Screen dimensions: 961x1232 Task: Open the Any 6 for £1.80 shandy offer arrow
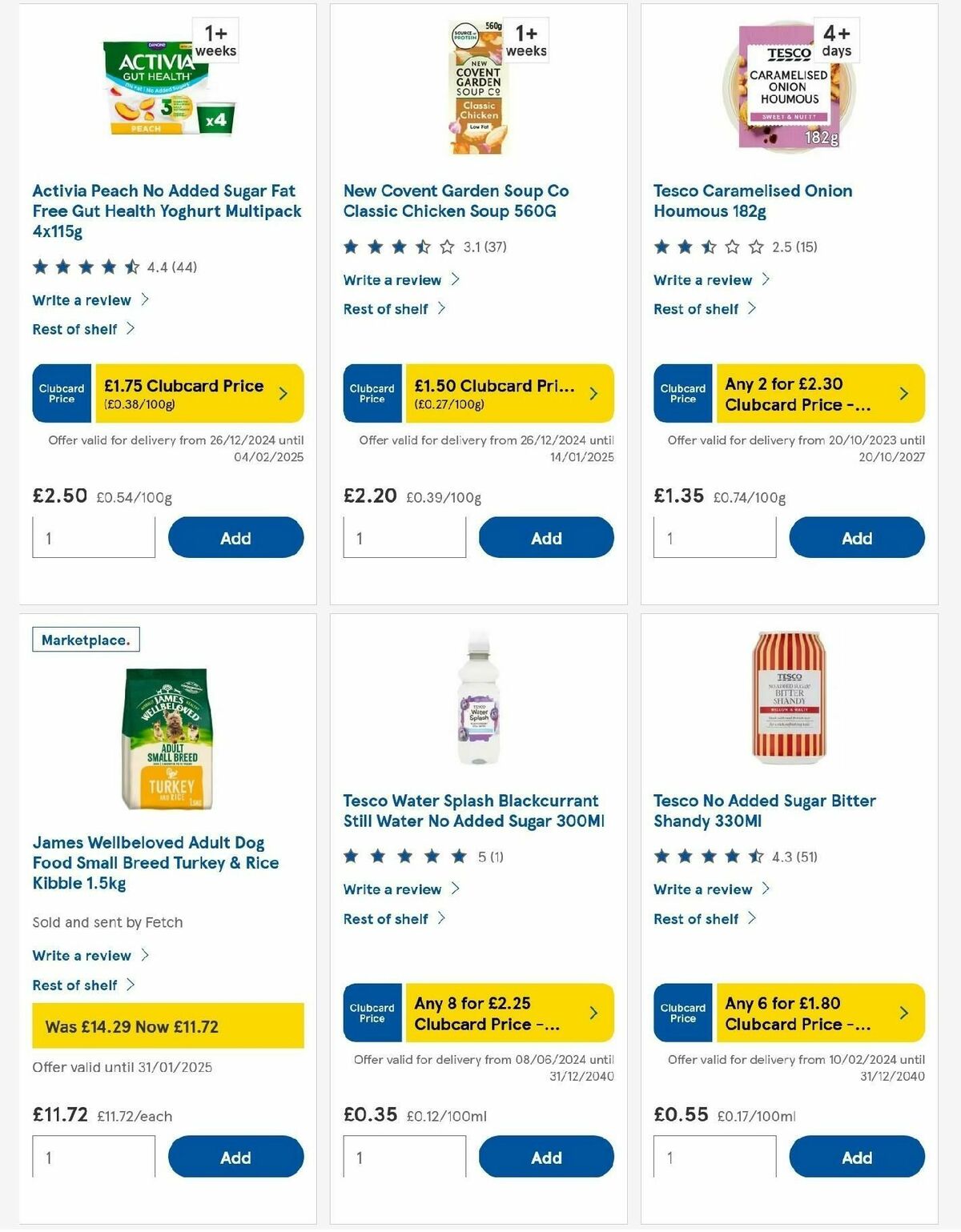click(x=903, y=1013)
